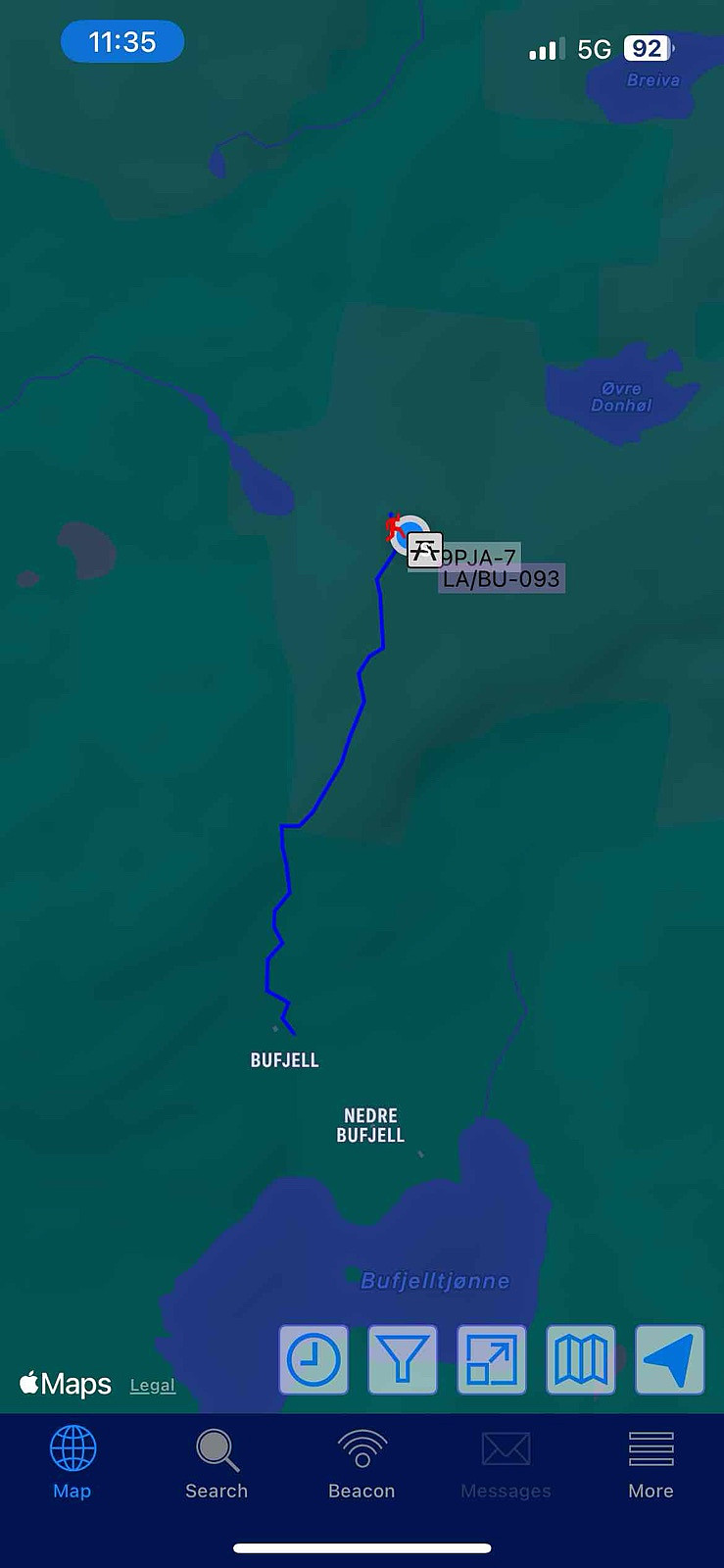Open the map filter funnel
The width and height of the screenshot is (724, 1568).
tap(403, 1359)
